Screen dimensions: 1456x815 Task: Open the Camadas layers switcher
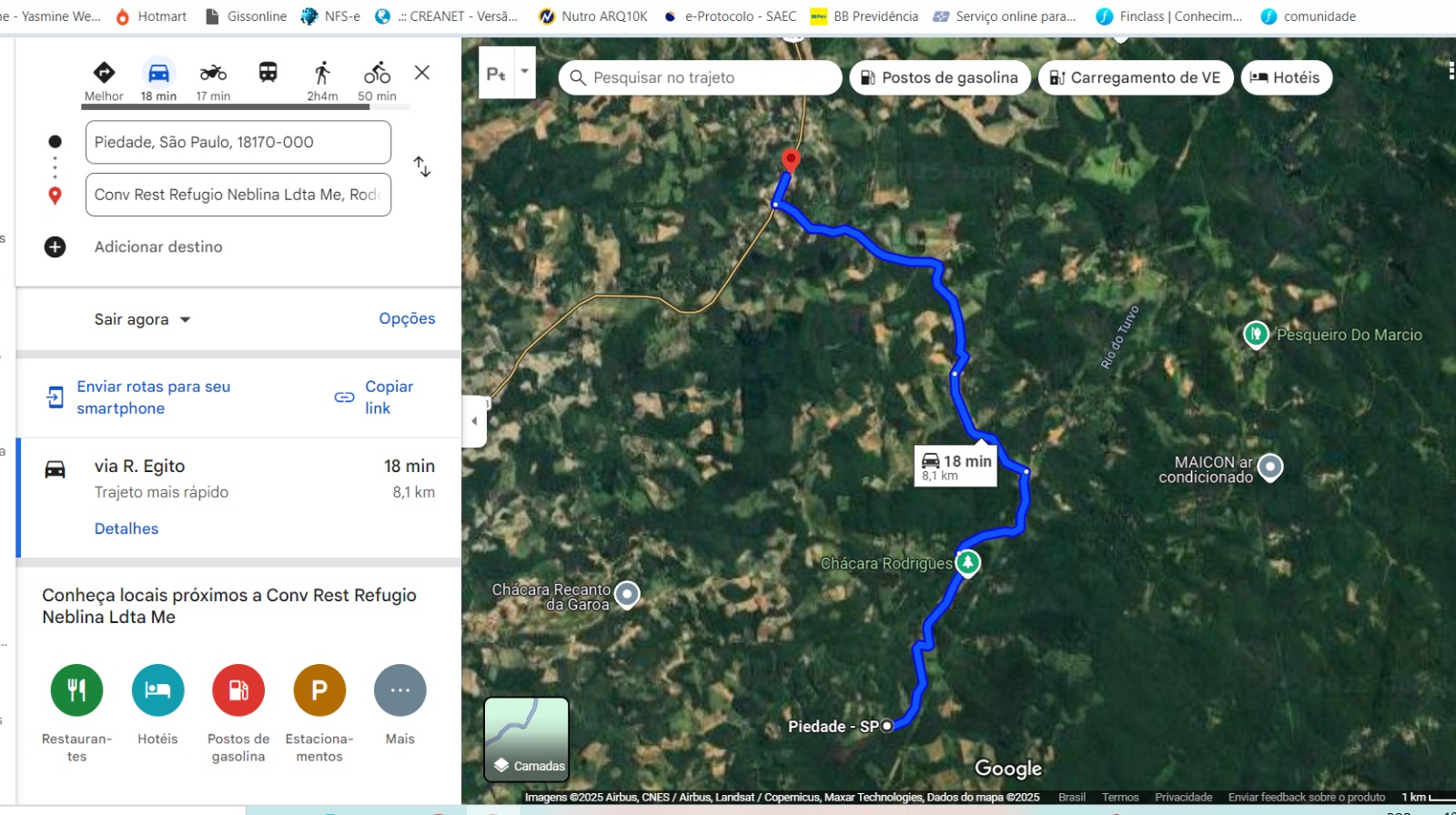point(527,740)
